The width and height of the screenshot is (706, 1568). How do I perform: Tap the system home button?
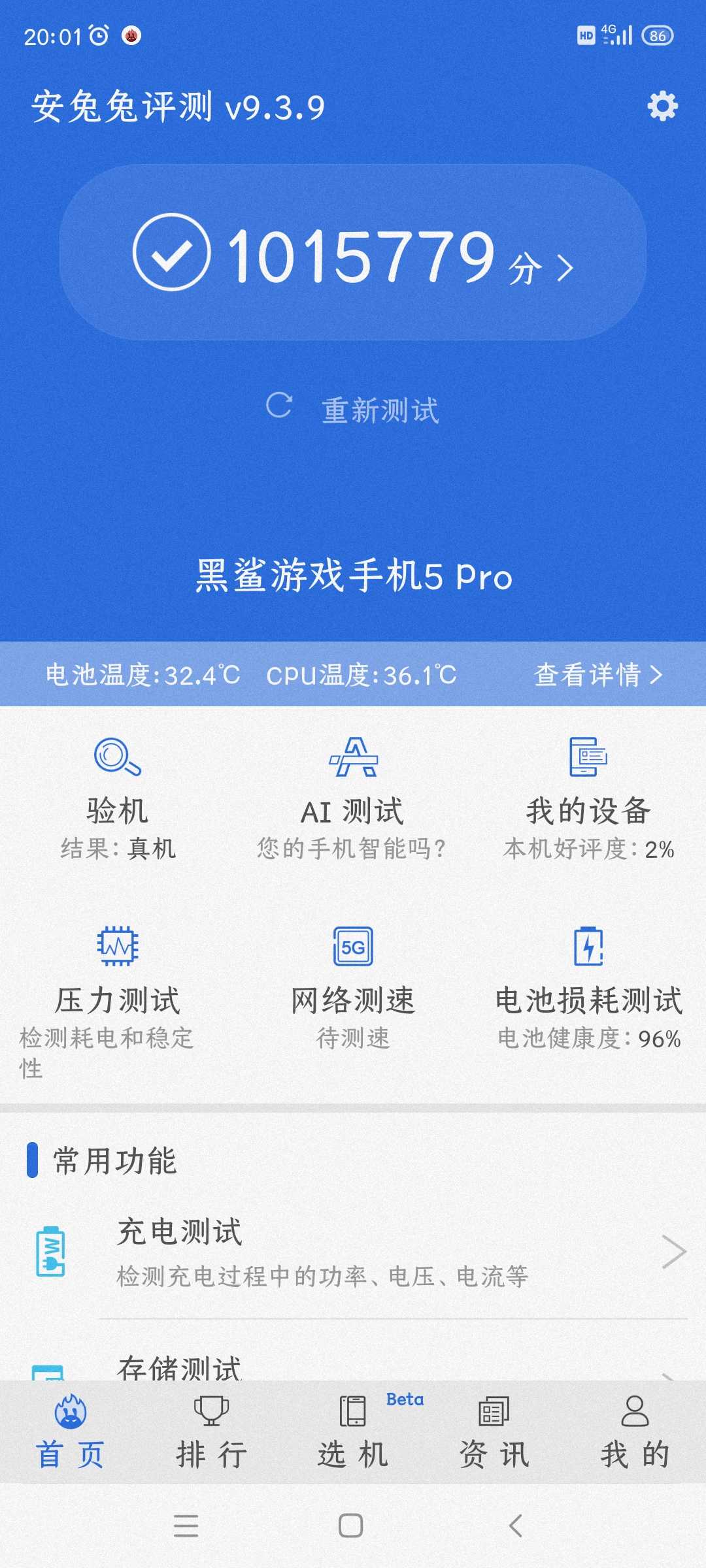click(351, 1526)
